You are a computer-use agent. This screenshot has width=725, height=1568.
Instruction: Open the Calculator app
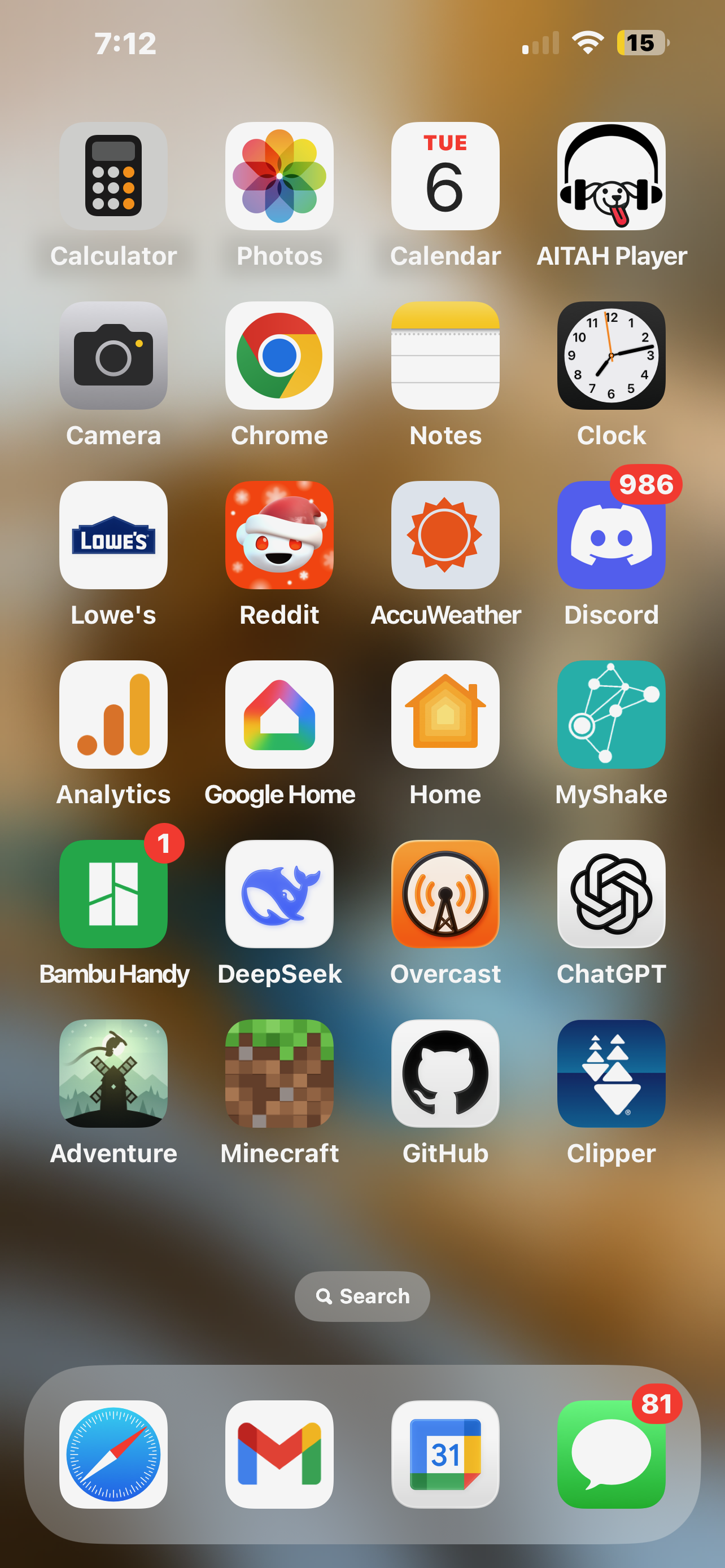[113, 176]
